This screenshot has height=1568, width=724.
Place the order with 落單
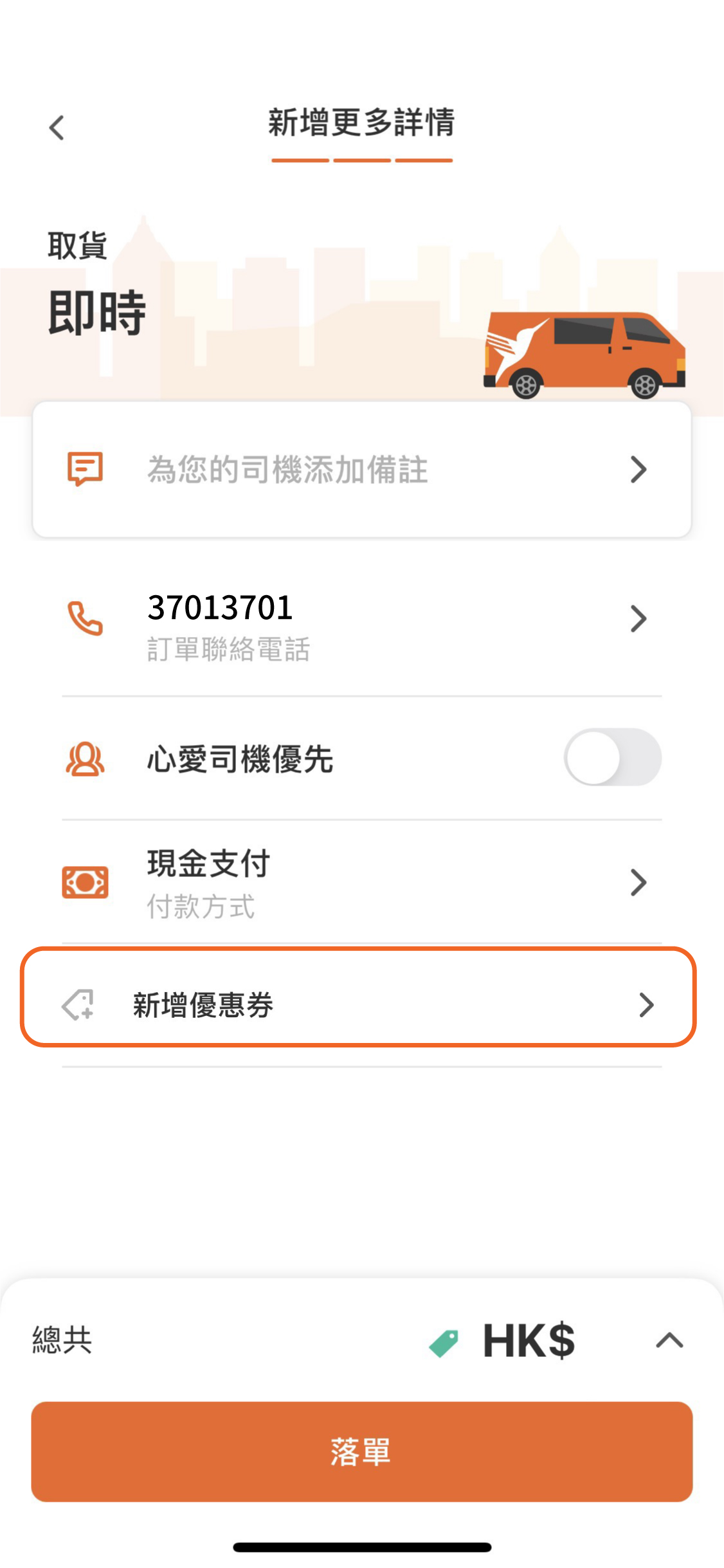[x=361, y=1451]
